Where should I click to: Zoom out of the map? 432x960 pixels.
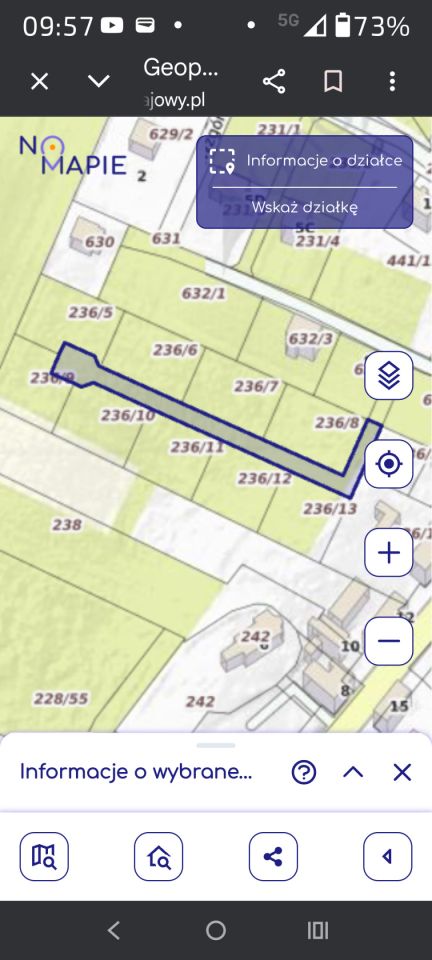pos(389,641)
